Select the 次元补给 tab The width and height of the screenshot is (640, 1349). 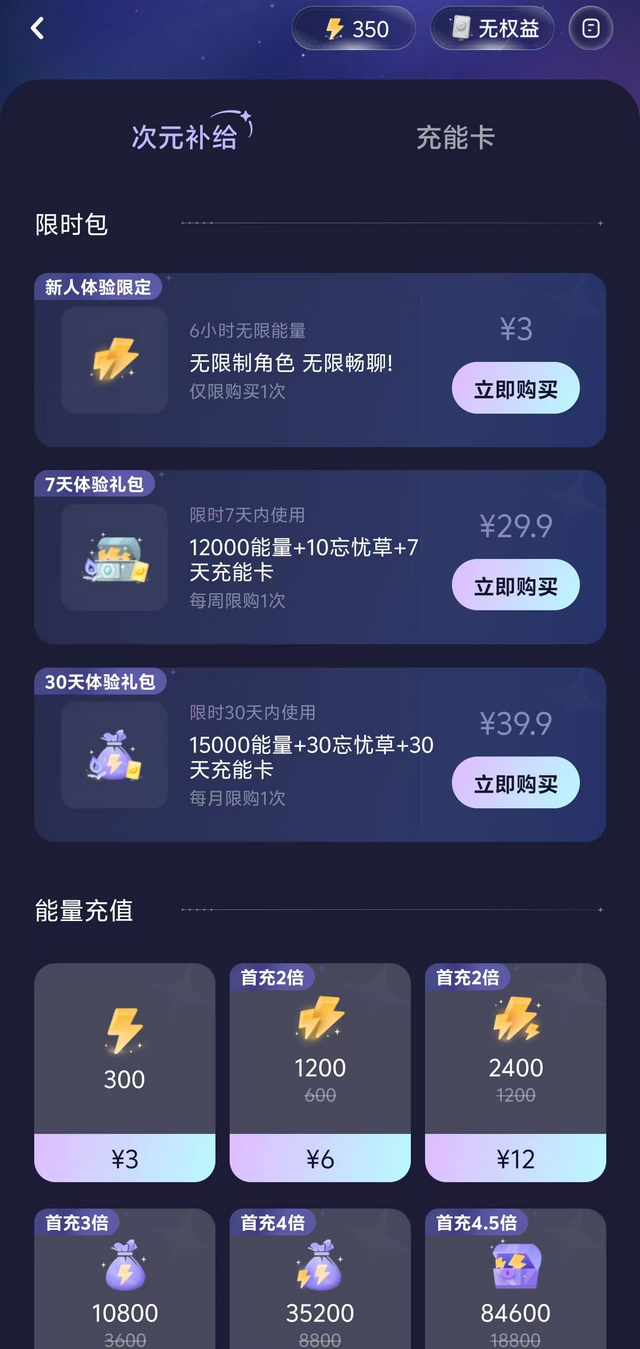coord(185,137)
